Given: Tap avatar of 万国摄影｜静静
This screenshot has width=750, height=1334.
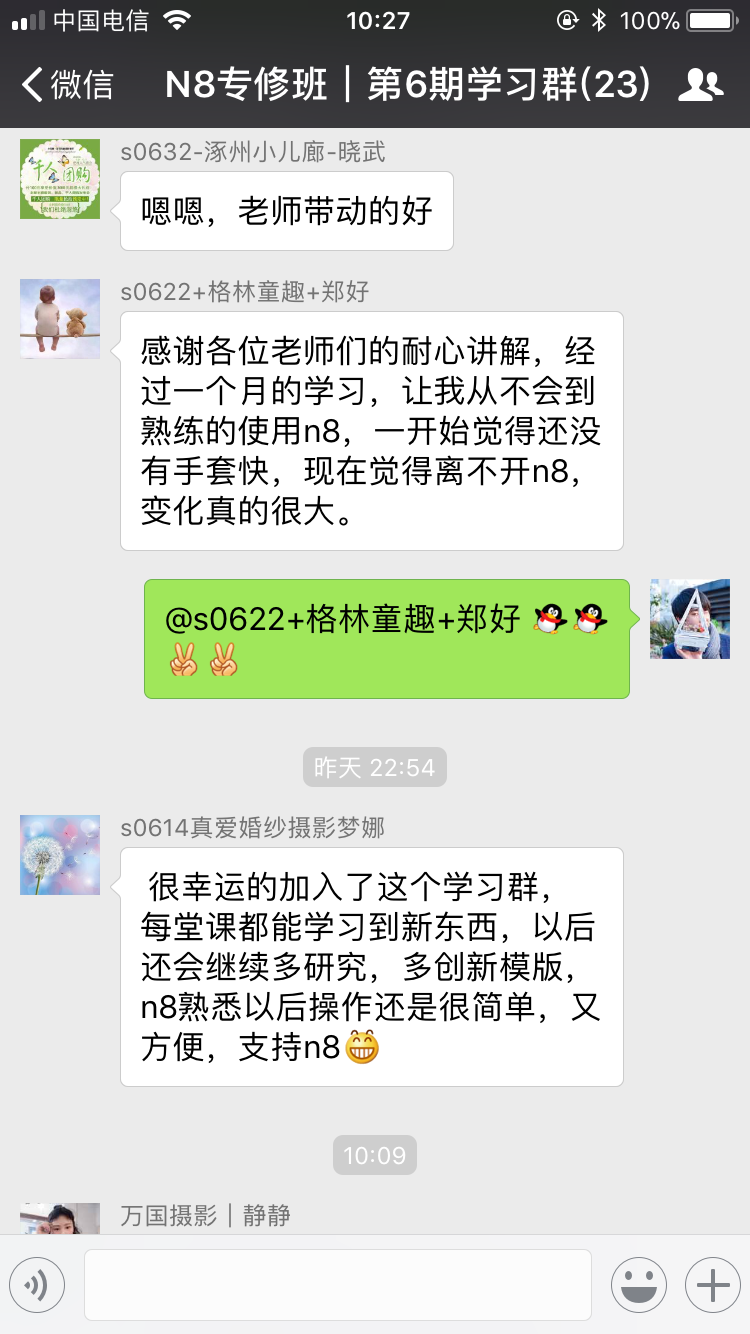Looking at the screenshot, I should tap(60, 1219).
